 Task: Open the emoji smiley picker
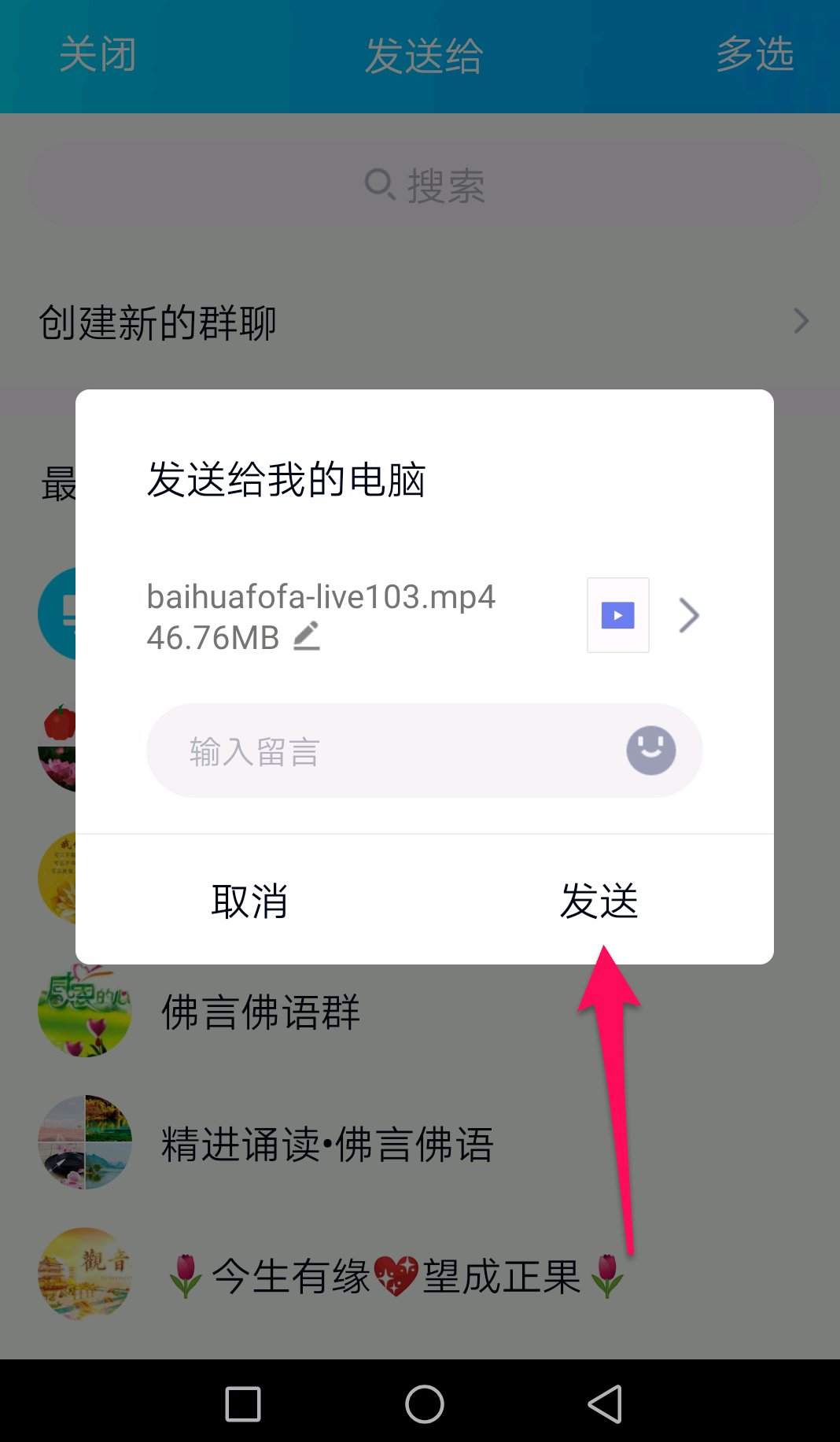coord(650,750)
